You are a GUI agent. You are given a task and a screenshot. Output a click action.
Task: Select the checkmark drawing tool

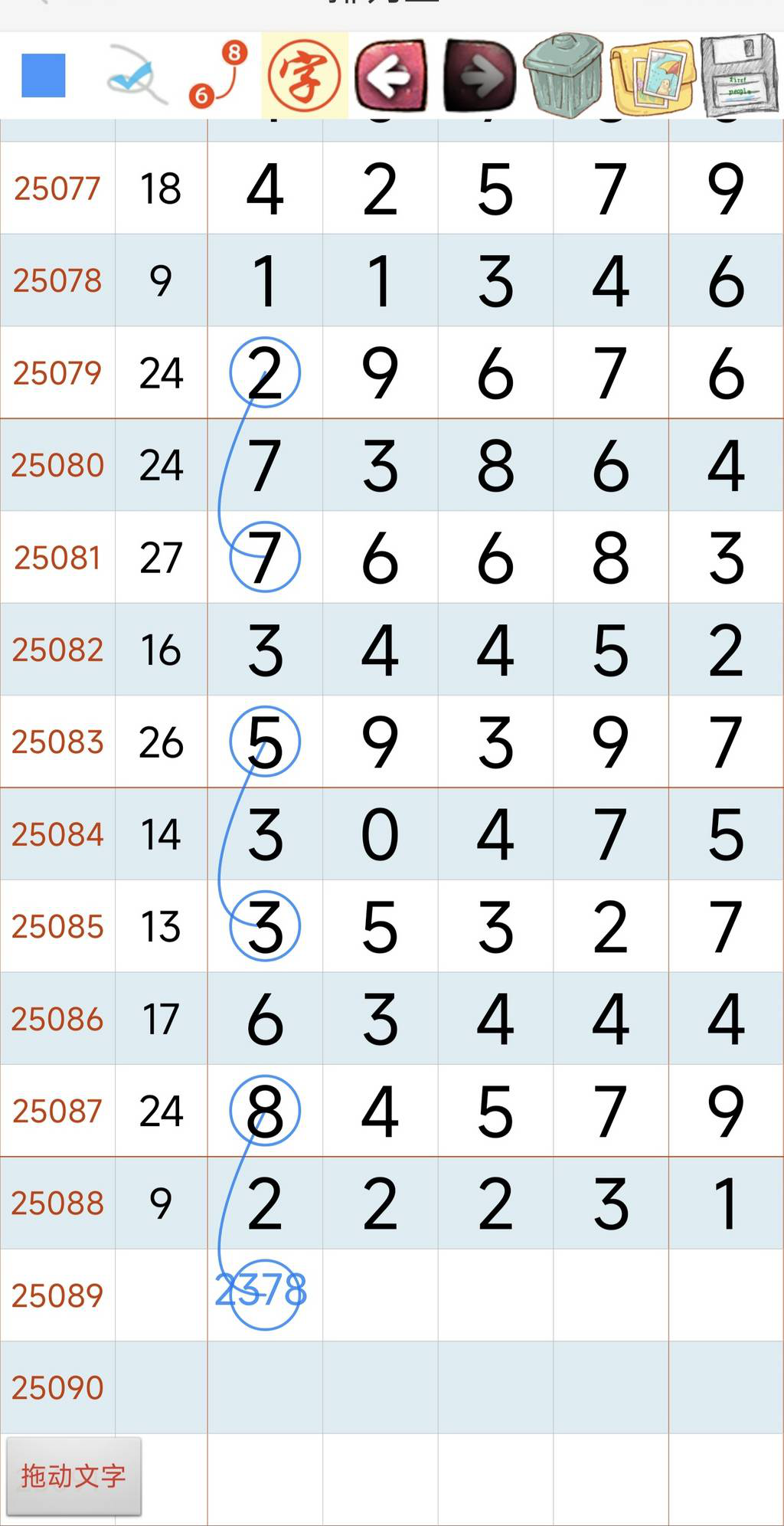(x=130, y=75)
